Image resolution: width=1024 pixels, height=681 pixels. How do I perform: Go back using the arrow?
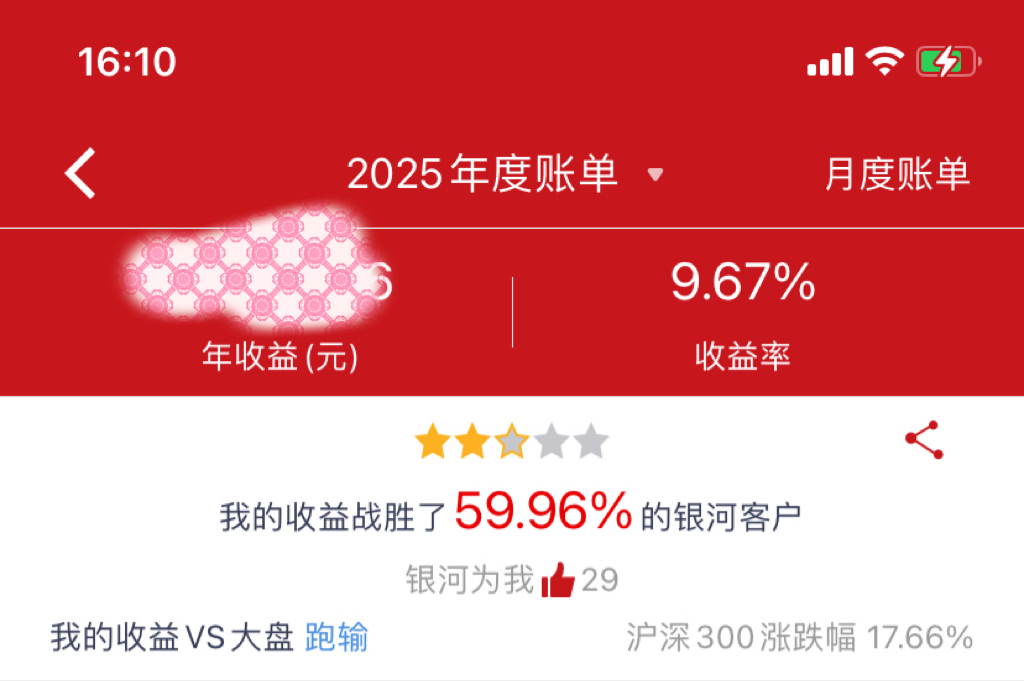[80, 174]
